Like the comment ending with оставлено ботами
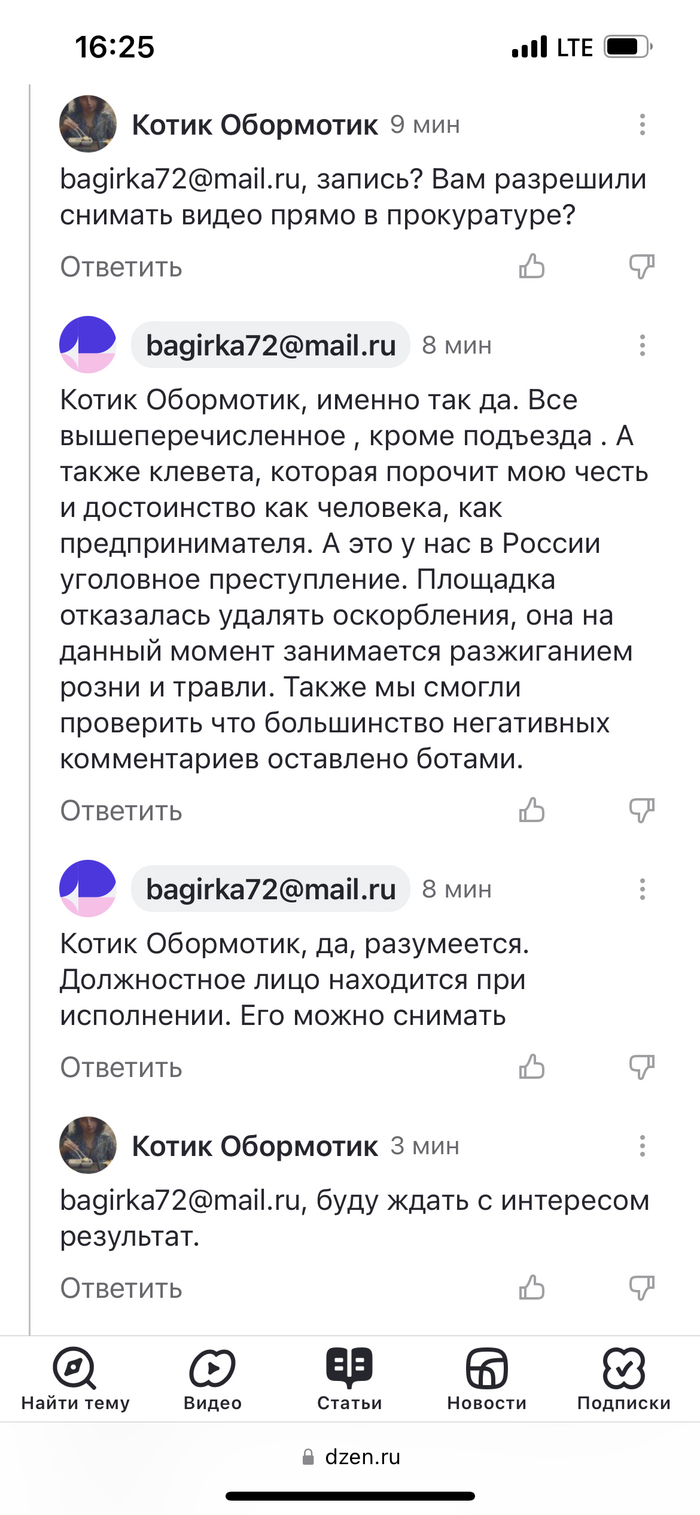700x1515 pixels. coord(532,810)
